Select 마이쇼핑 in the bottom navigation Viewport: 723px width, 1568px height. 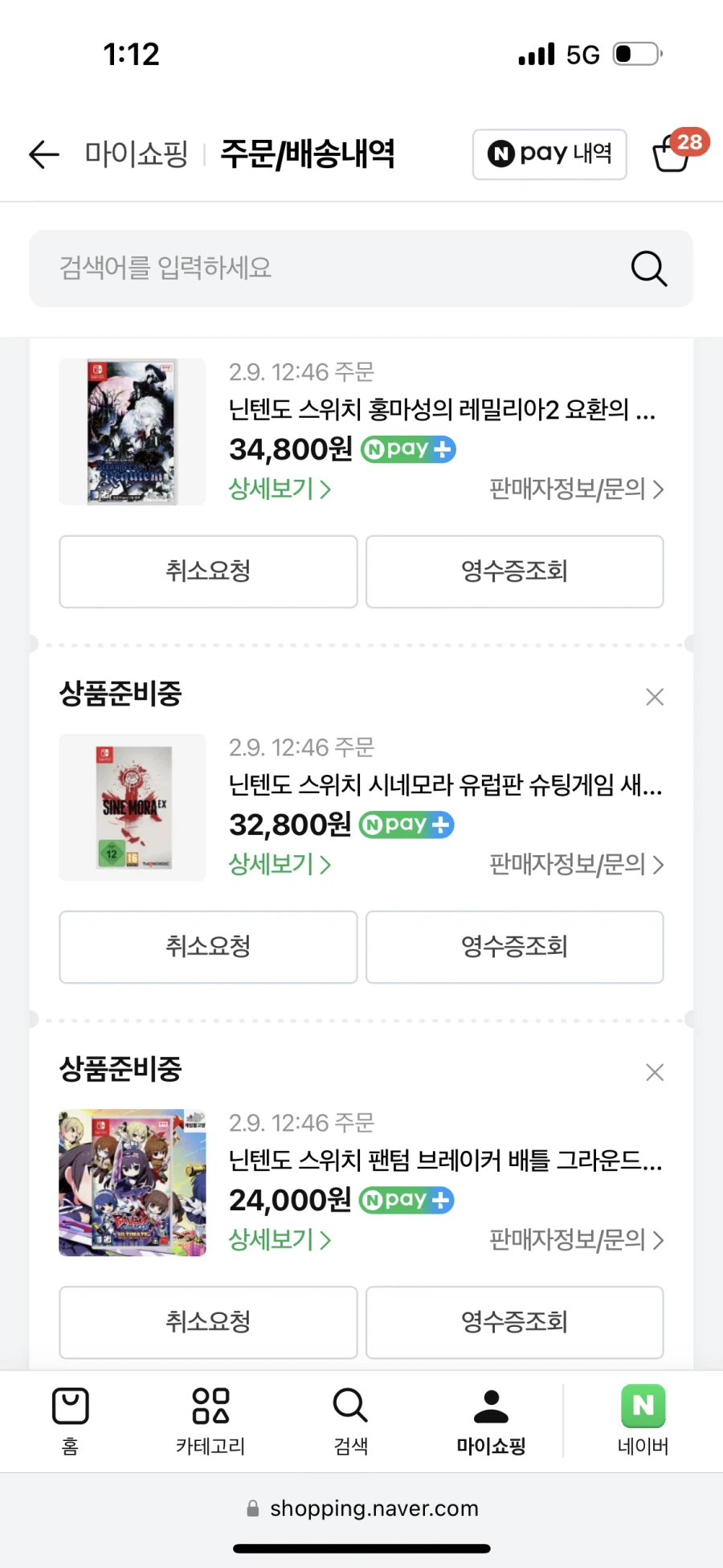490,1420
